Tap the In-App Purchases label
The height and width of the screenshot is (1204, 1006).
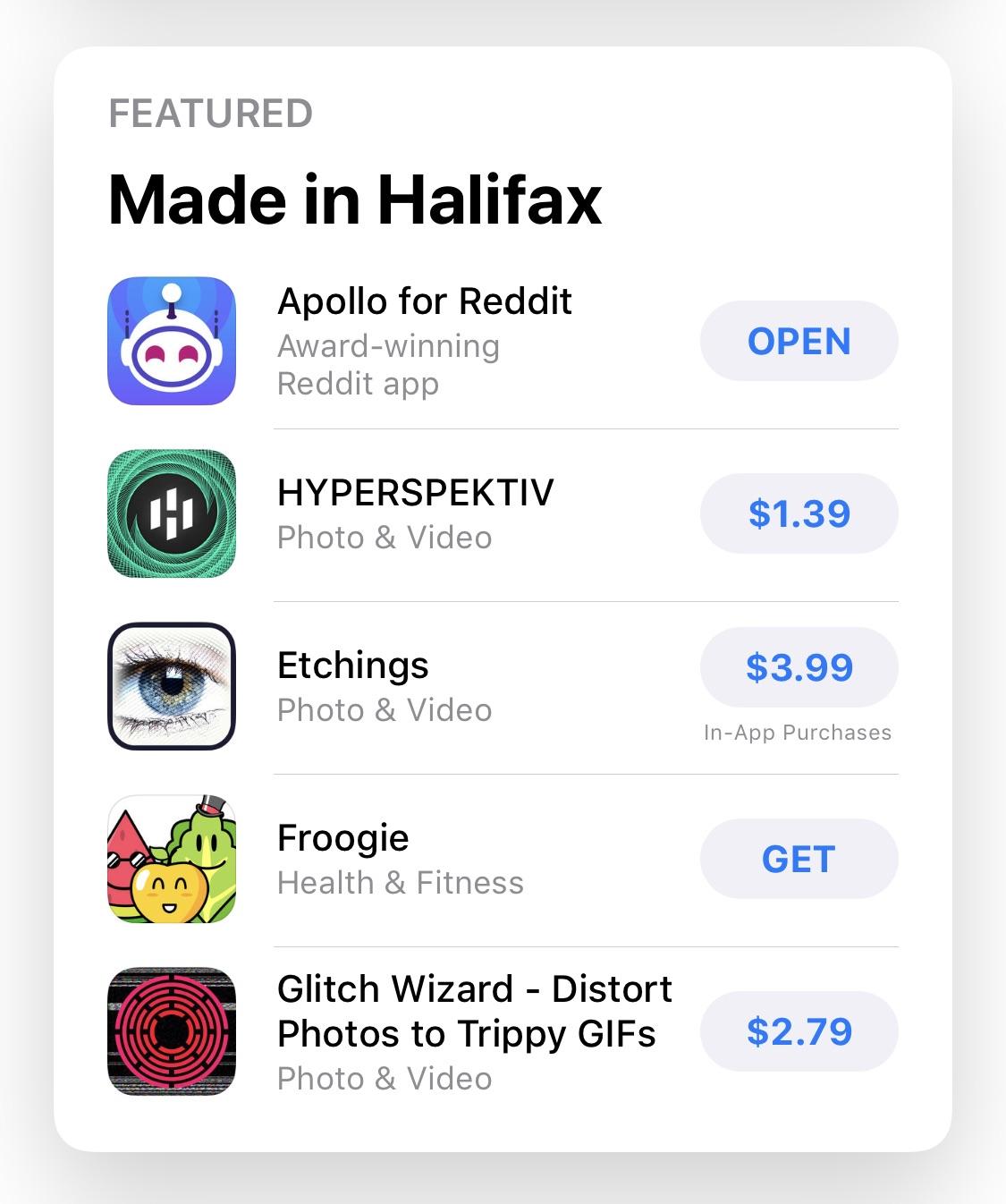pyautogui.click(x=796, y=732)
